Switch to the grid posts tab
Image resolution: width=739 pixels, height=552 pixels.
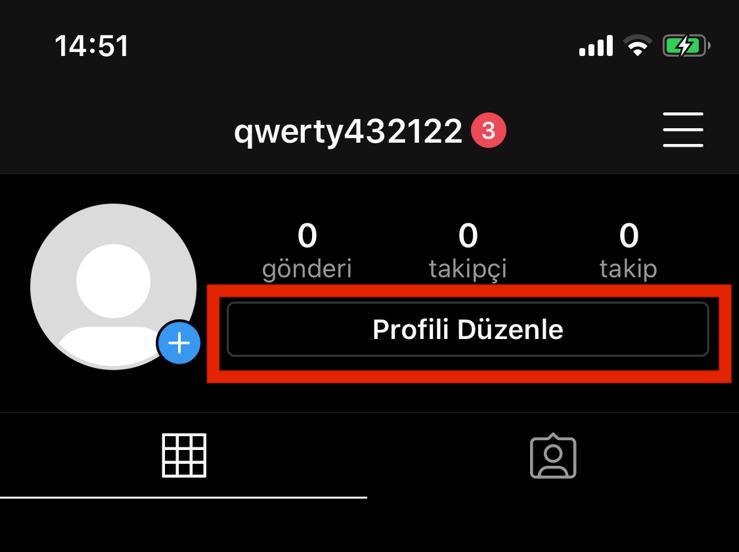pos(184,456)
